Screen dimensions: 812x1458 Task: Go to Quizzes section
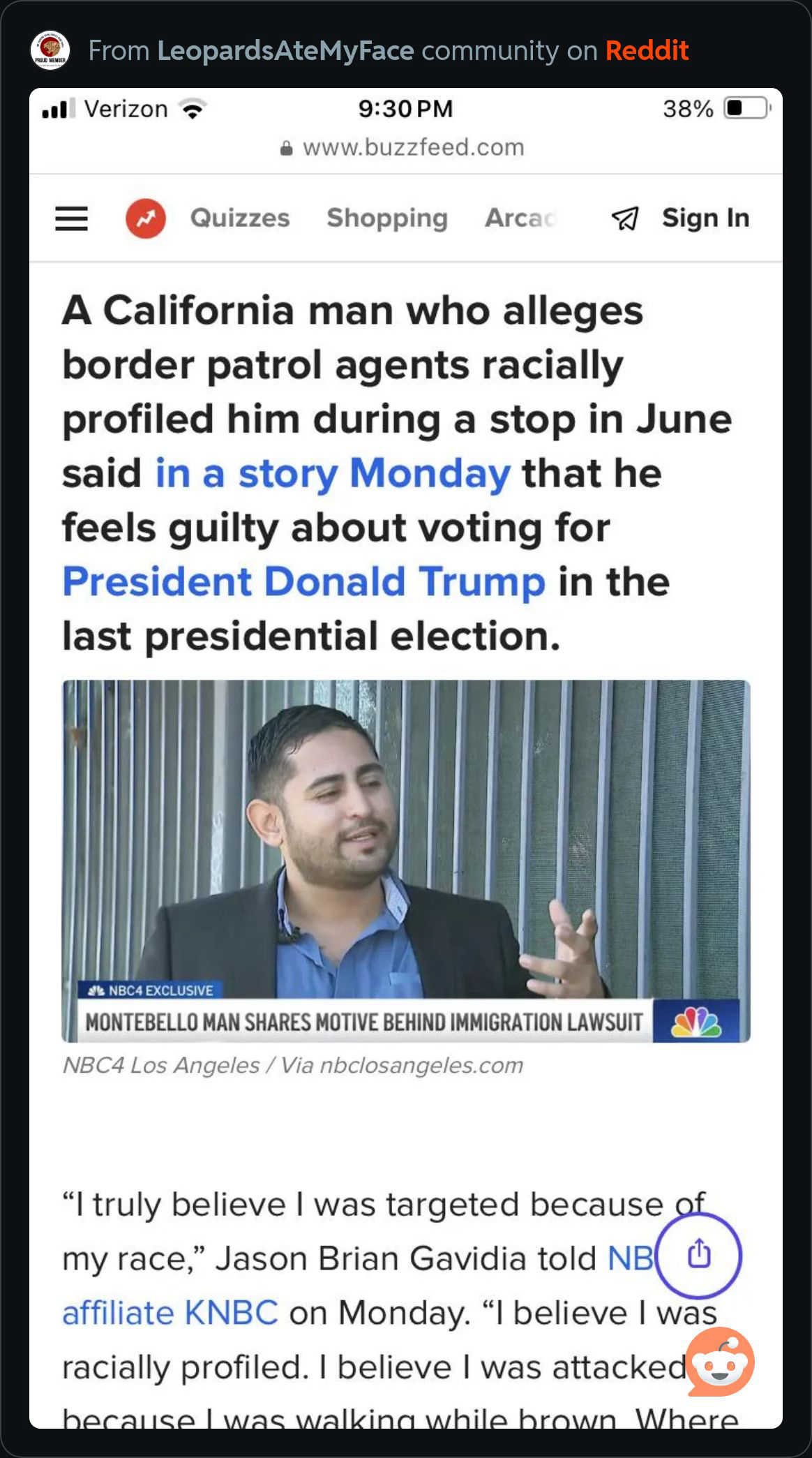[240, 218]
